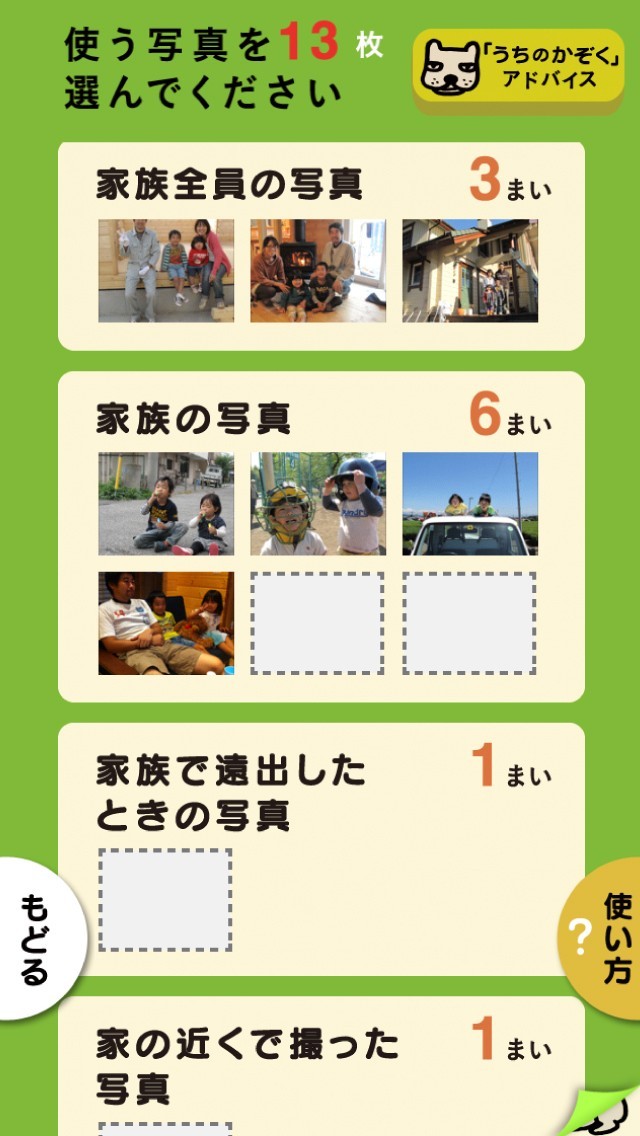Open the 使い方 help button
This screenshot has width=640, height=1136.
602,937
